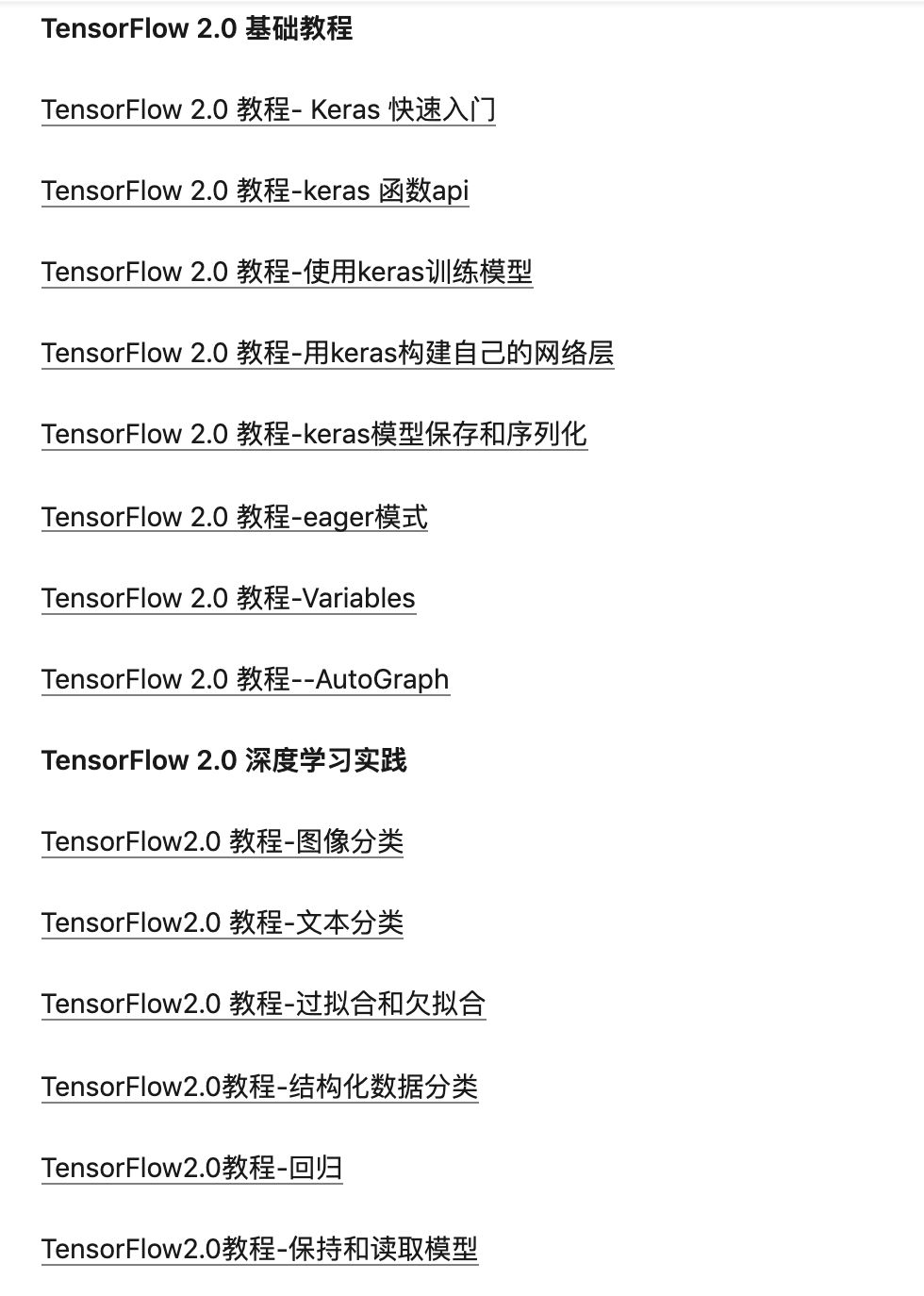Open the 图像分类 tutorial link
Screen dimensions: 924x1296
[x=223, y=841]
